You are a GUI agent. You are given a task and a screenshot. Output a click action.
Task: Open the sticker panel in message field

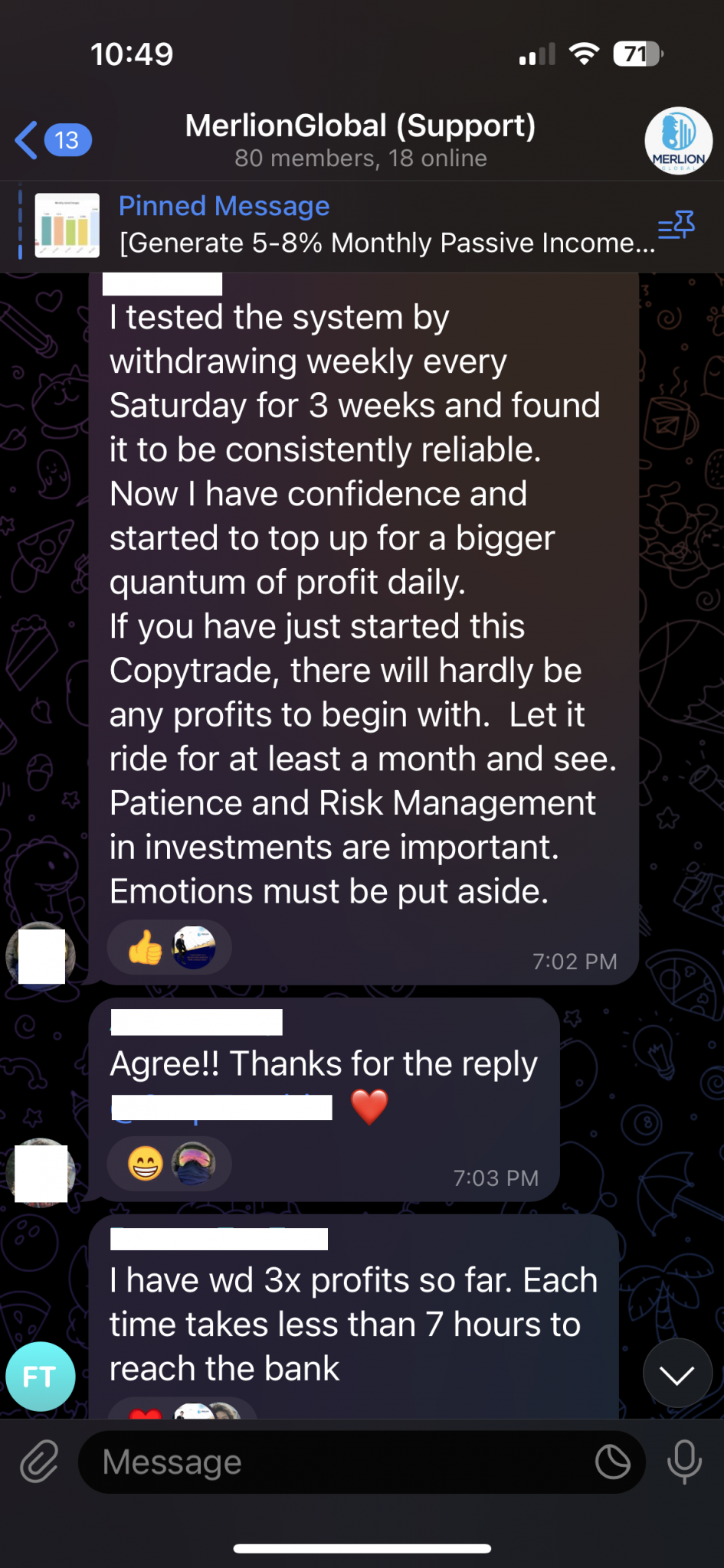coord(612,1462)
